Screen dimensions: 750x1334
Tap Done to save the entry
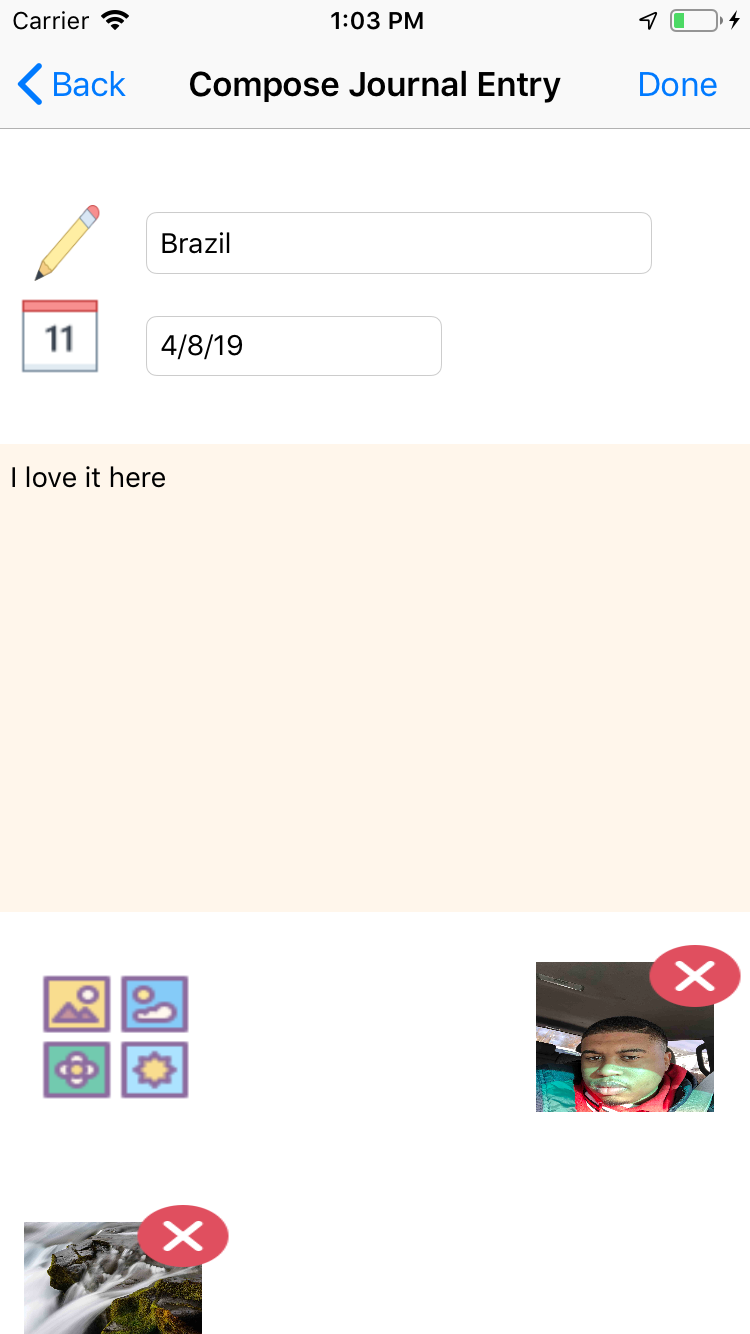[677, 85]
